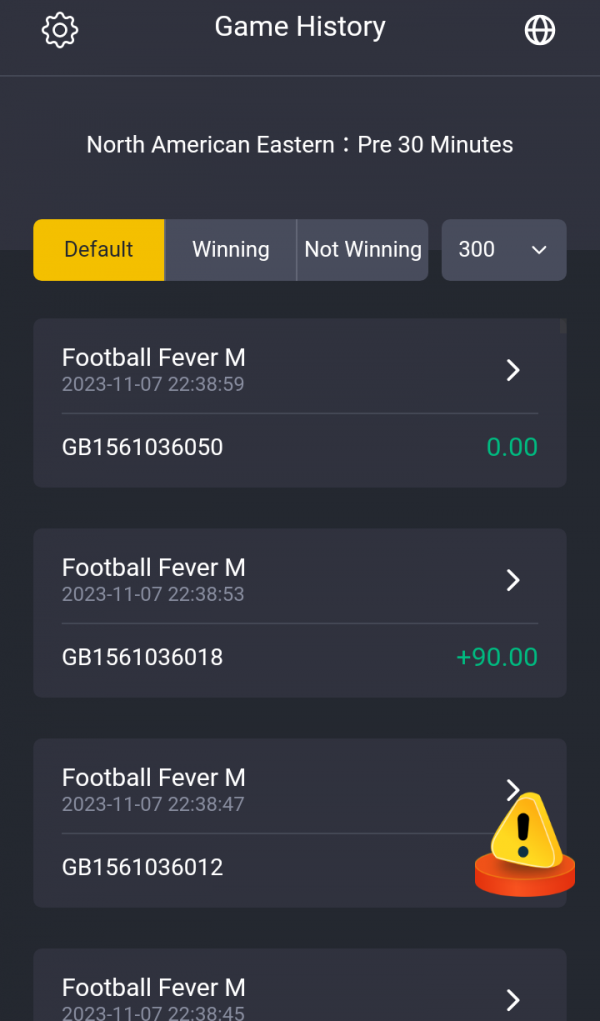Image resolution: width=600 pixels, height=1021 pixels.
Task: Switch to the Not Winning tab
Action: pos(363,250)
